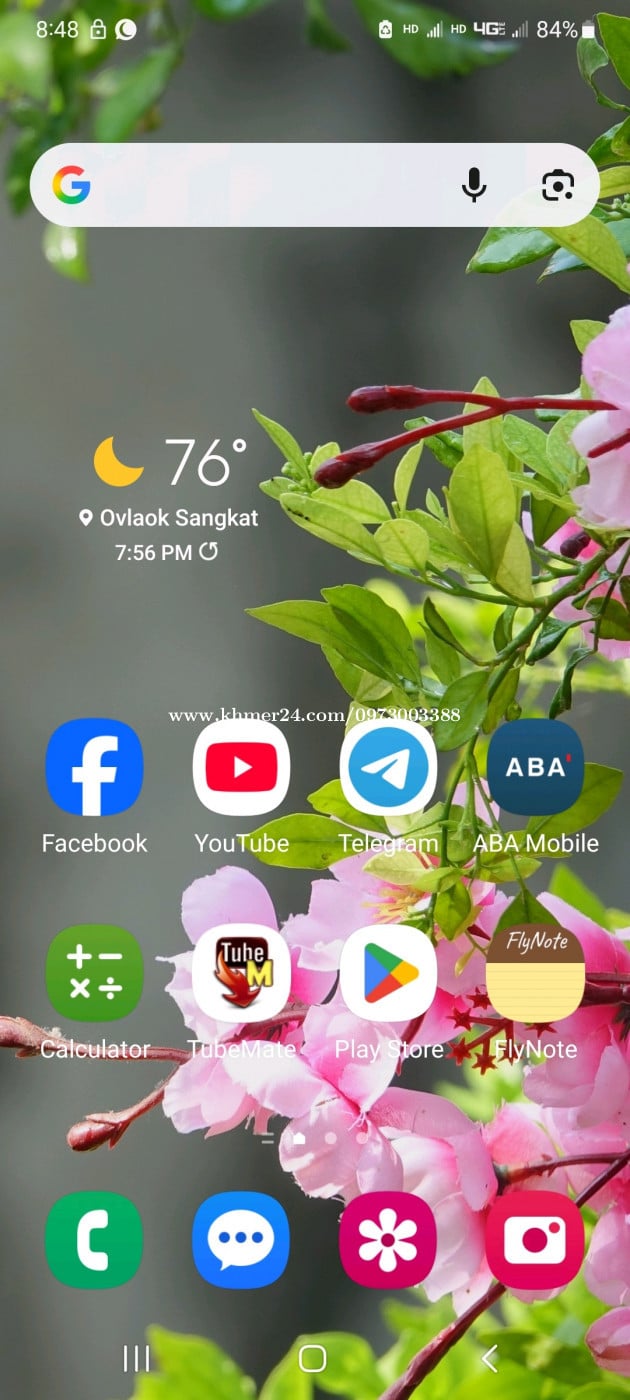
Task: Open ABA Mobile banking app
Action: point(535,767)
